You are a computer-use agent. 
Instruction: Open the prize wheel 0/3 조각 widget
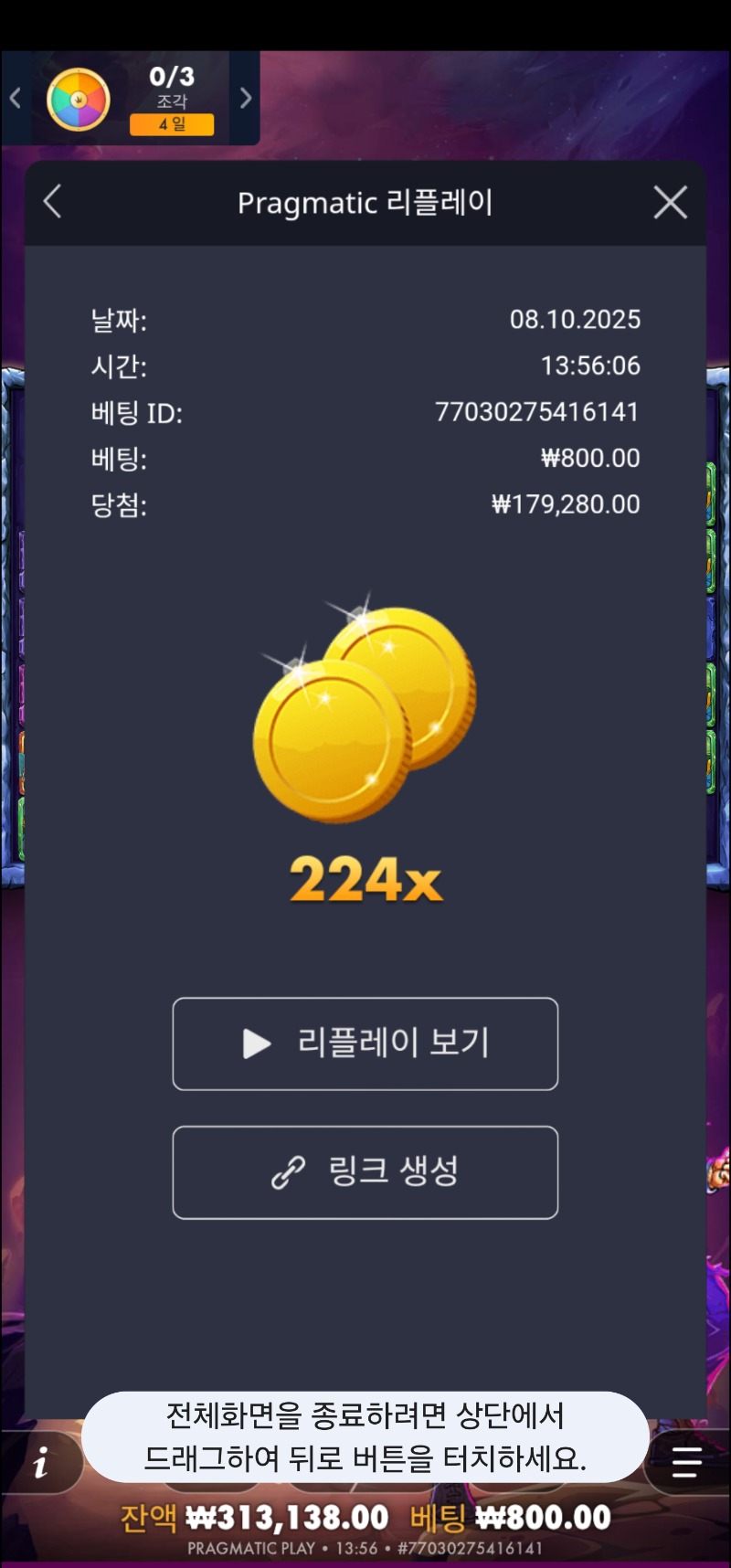[x=128, y=99]
